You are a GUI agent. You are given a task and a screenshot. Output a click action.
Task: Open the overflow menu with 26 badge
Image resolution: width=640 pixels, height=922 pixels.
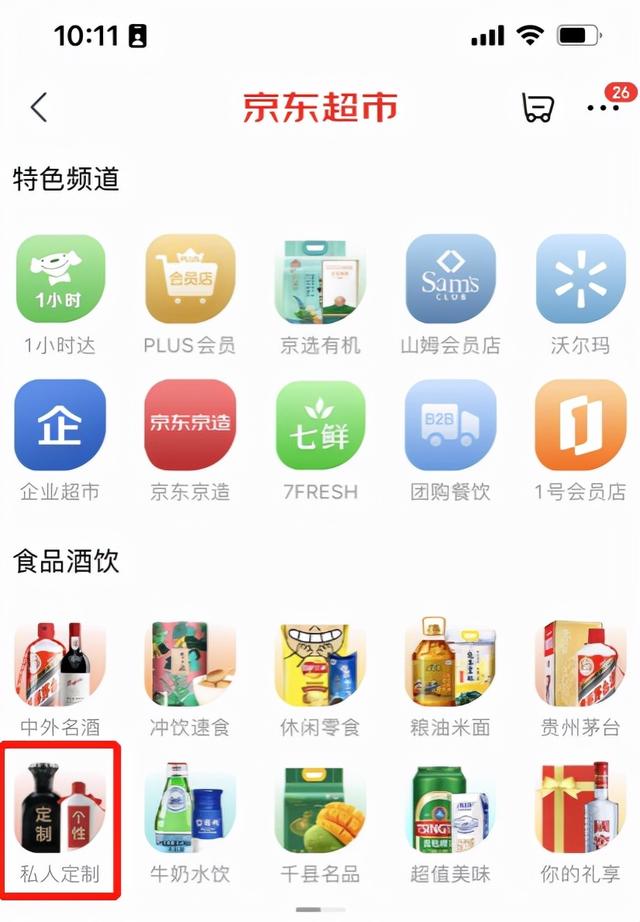point(603,107)
